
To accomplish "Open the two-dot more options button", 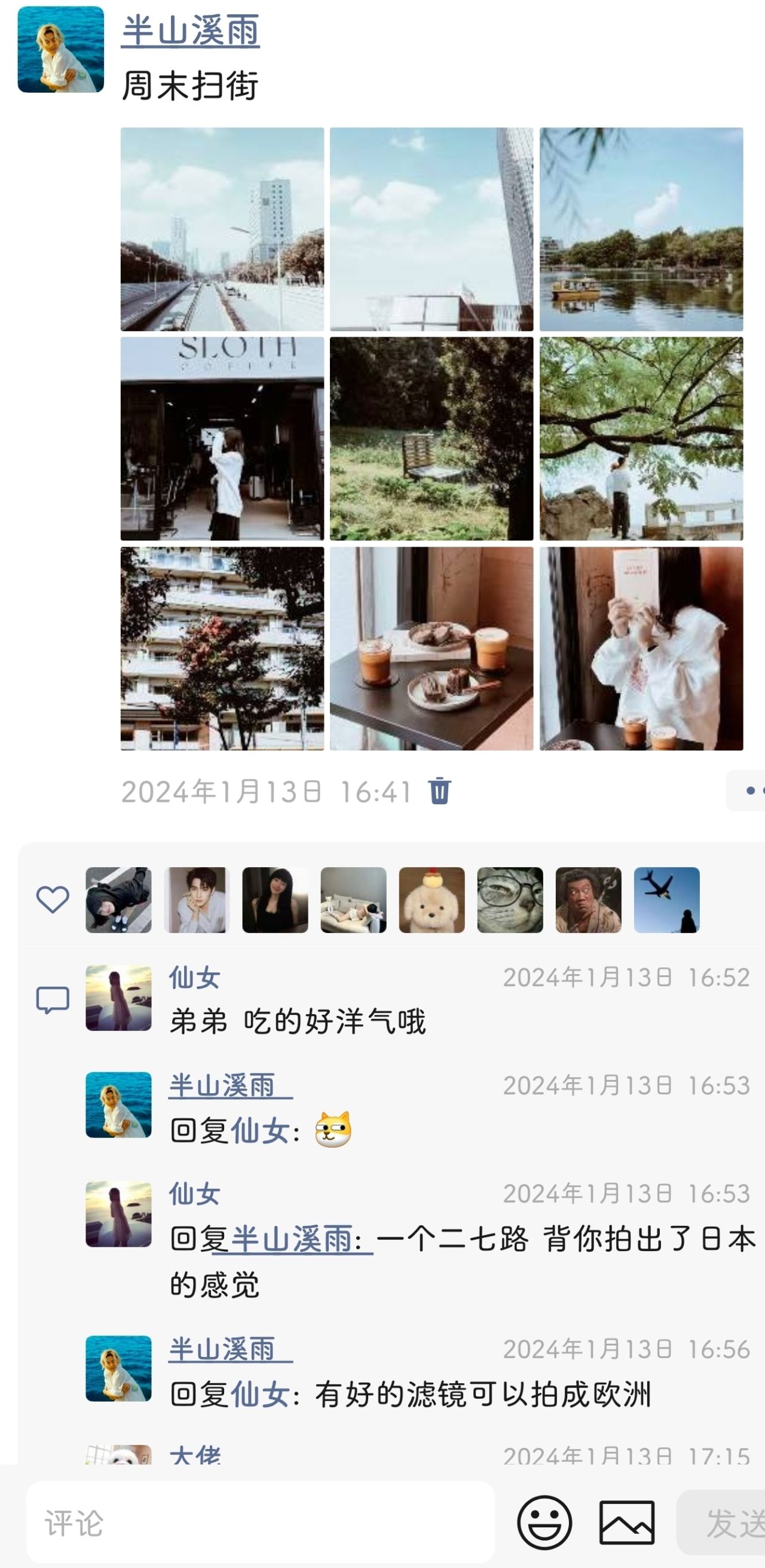I will click(746, 791).
